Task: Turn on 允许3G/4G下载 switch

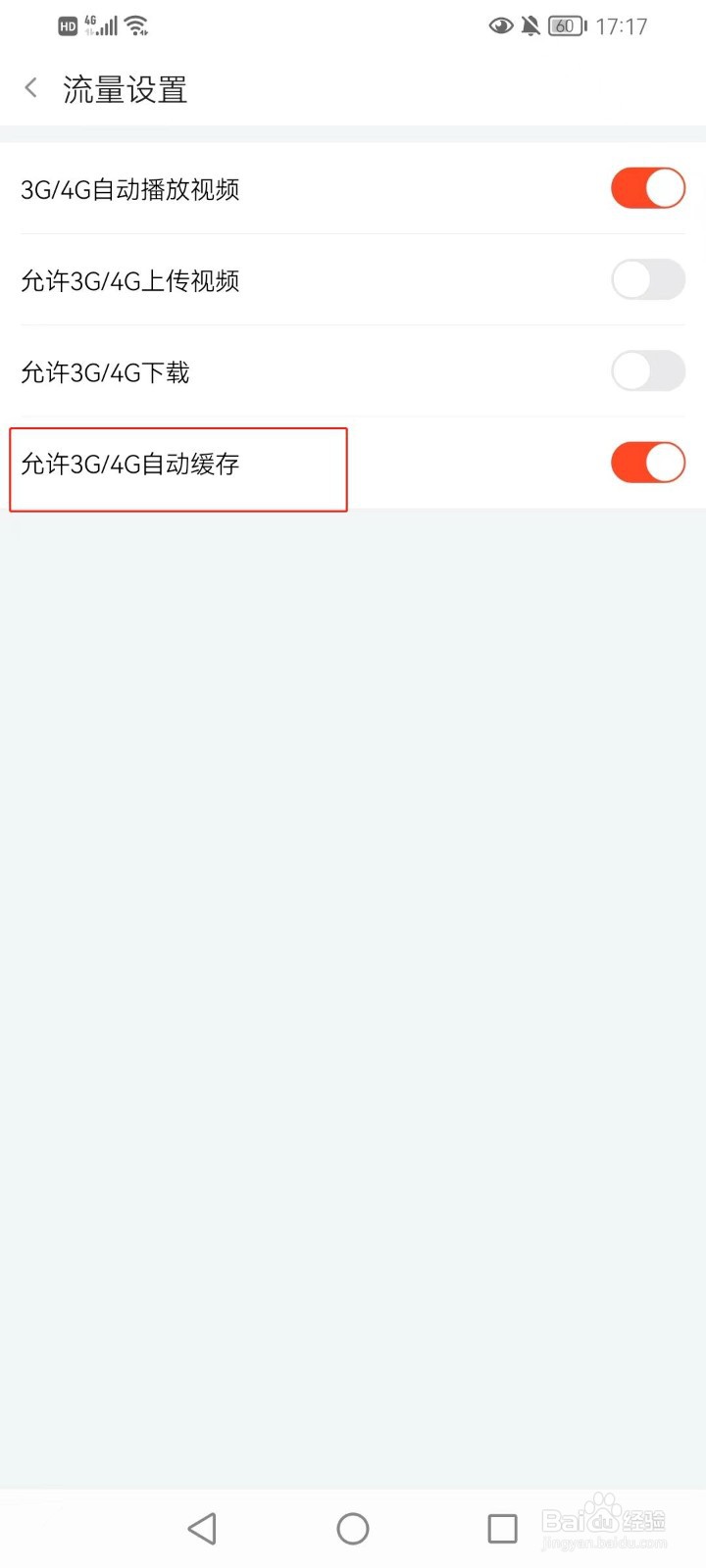Action: point(647,370)
